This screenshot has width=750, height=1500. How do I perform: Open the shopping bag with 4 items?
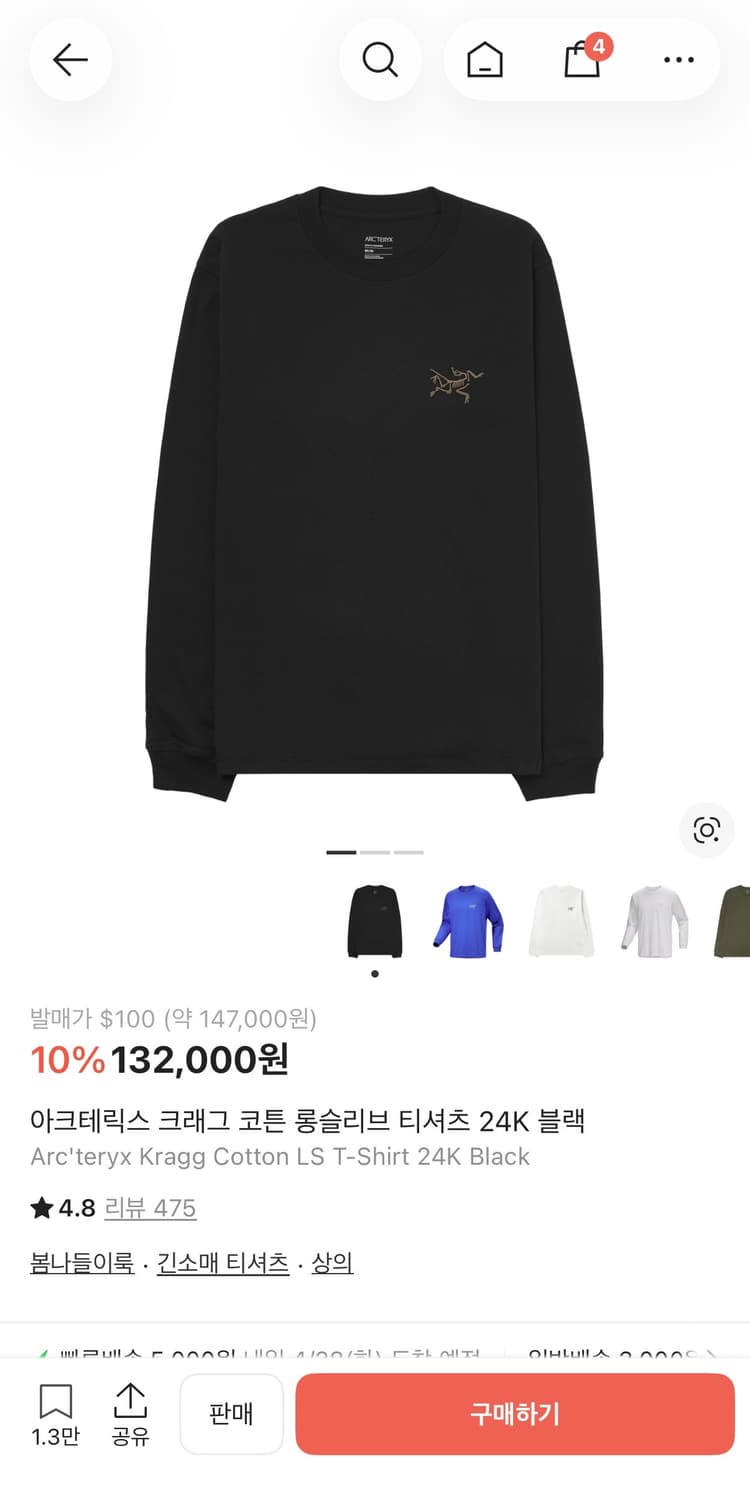[580, 62]
